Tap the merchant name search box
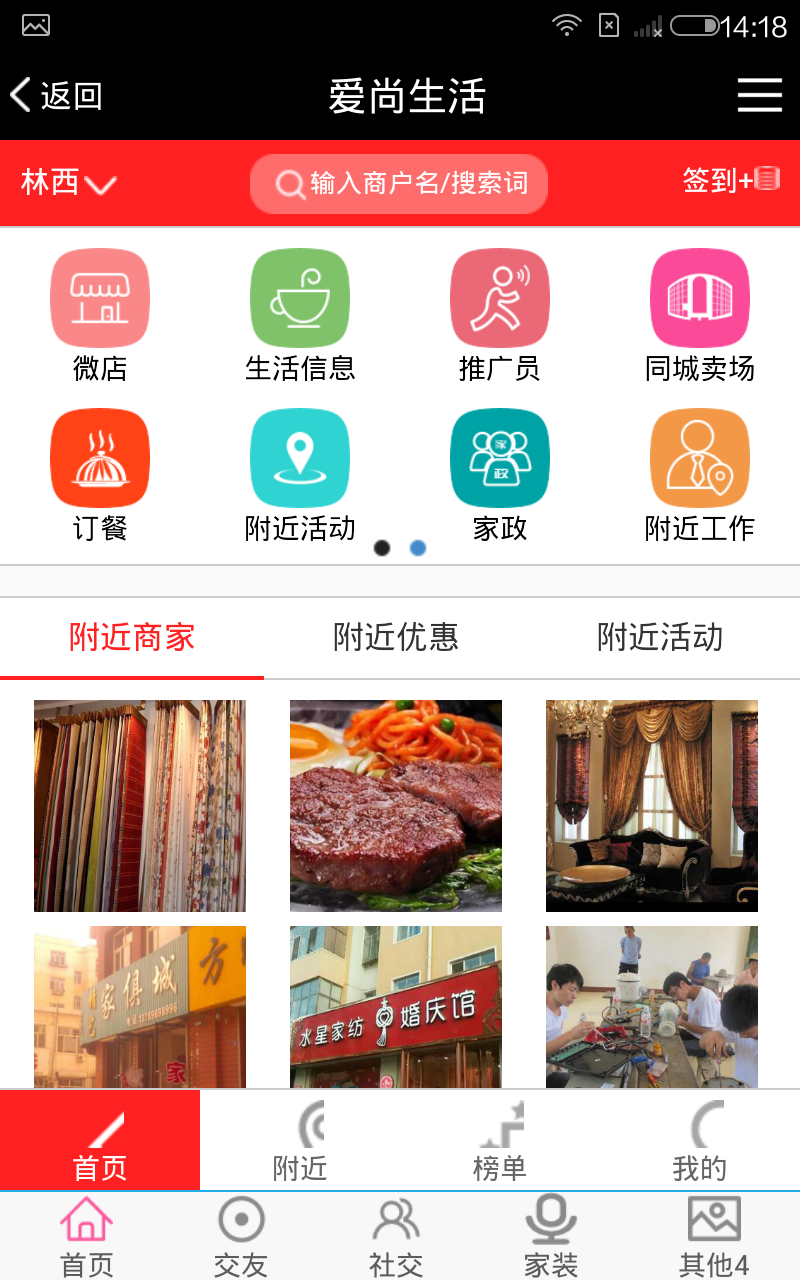This screenshot has height=1280, width=800. [x=399, y=184]
